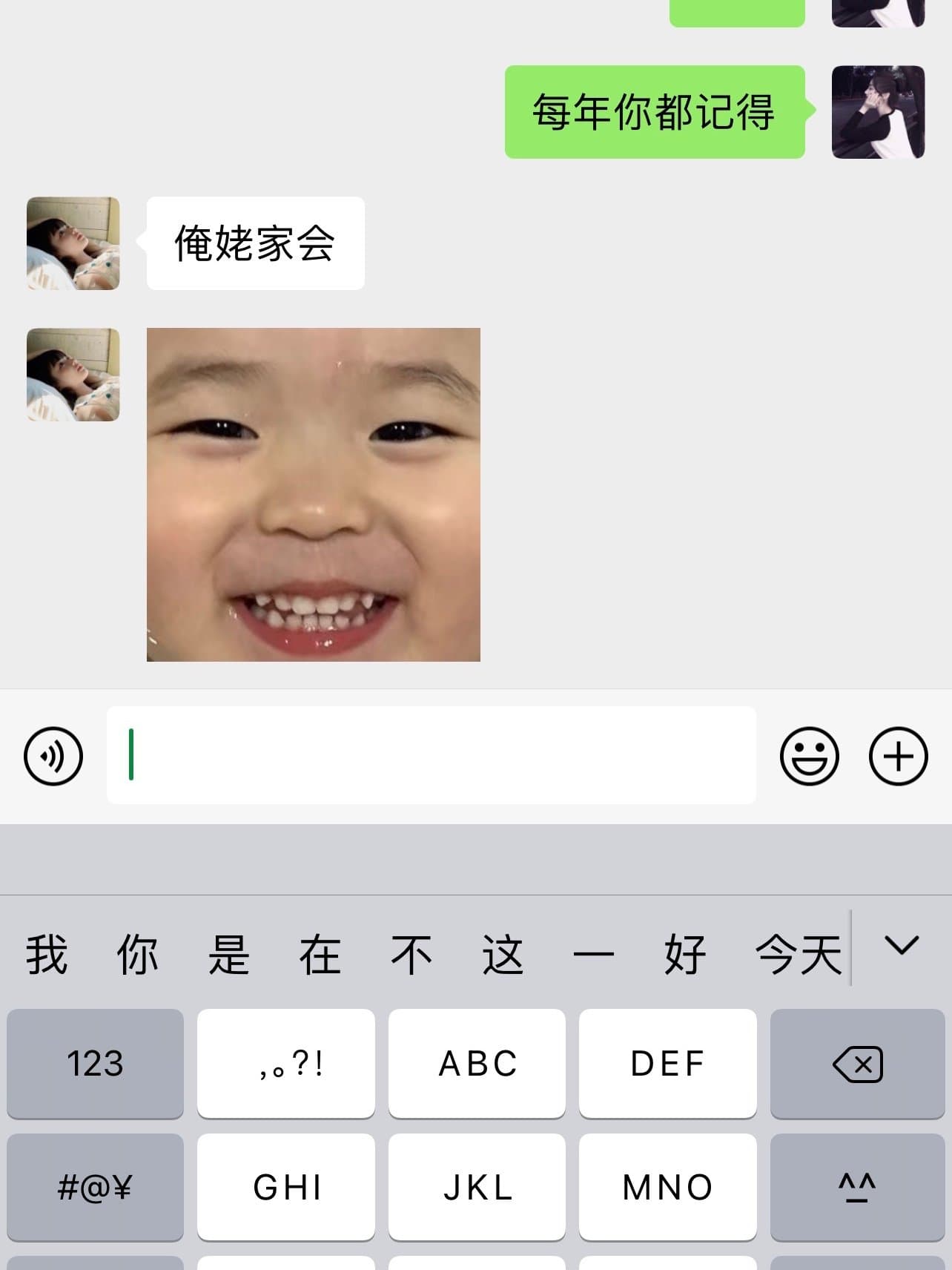The width and height of the screenshot is (952, 1270).
Task: Expand the candidate word list
Action: coord(901,946)
